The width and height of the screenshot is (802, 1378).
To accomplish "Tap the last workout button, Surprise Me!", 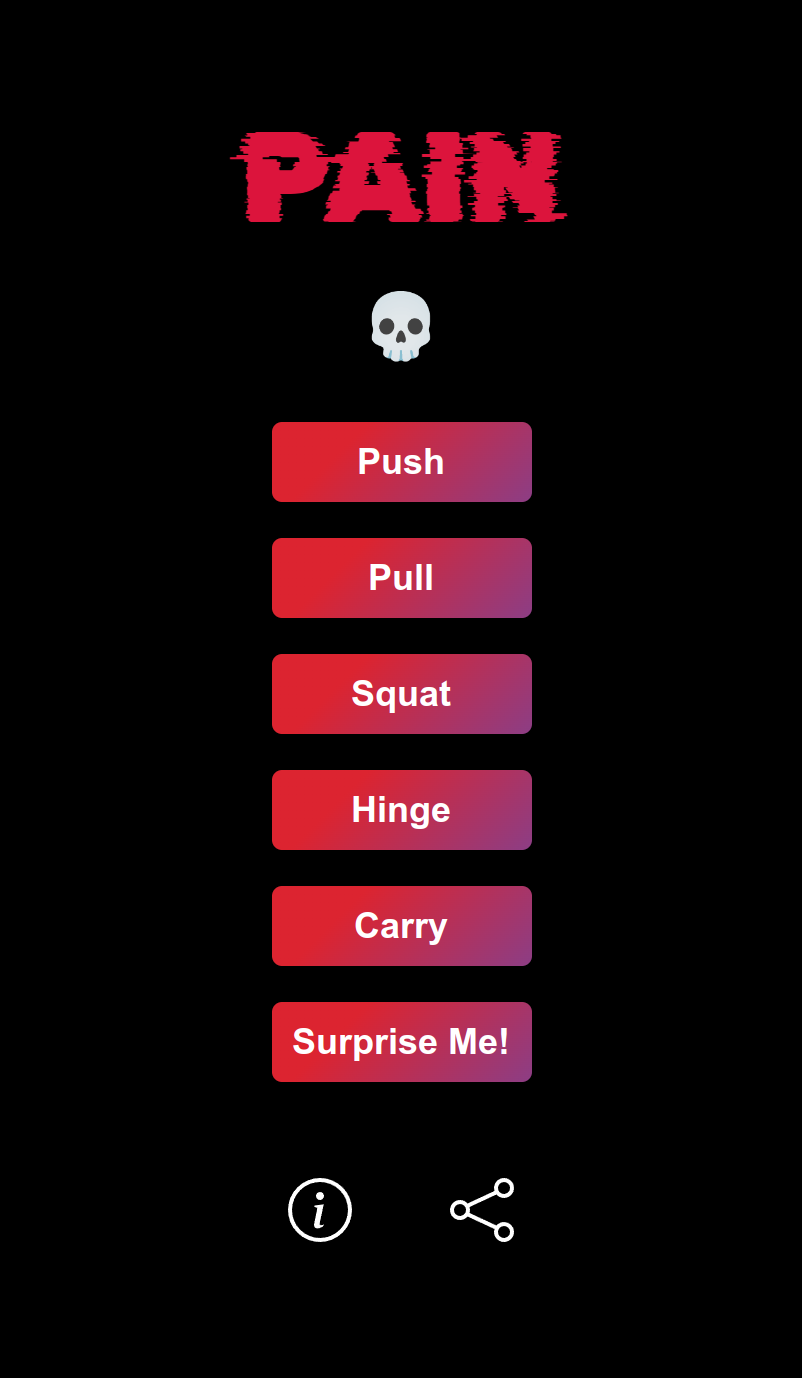I will (x=401, y=1041).
